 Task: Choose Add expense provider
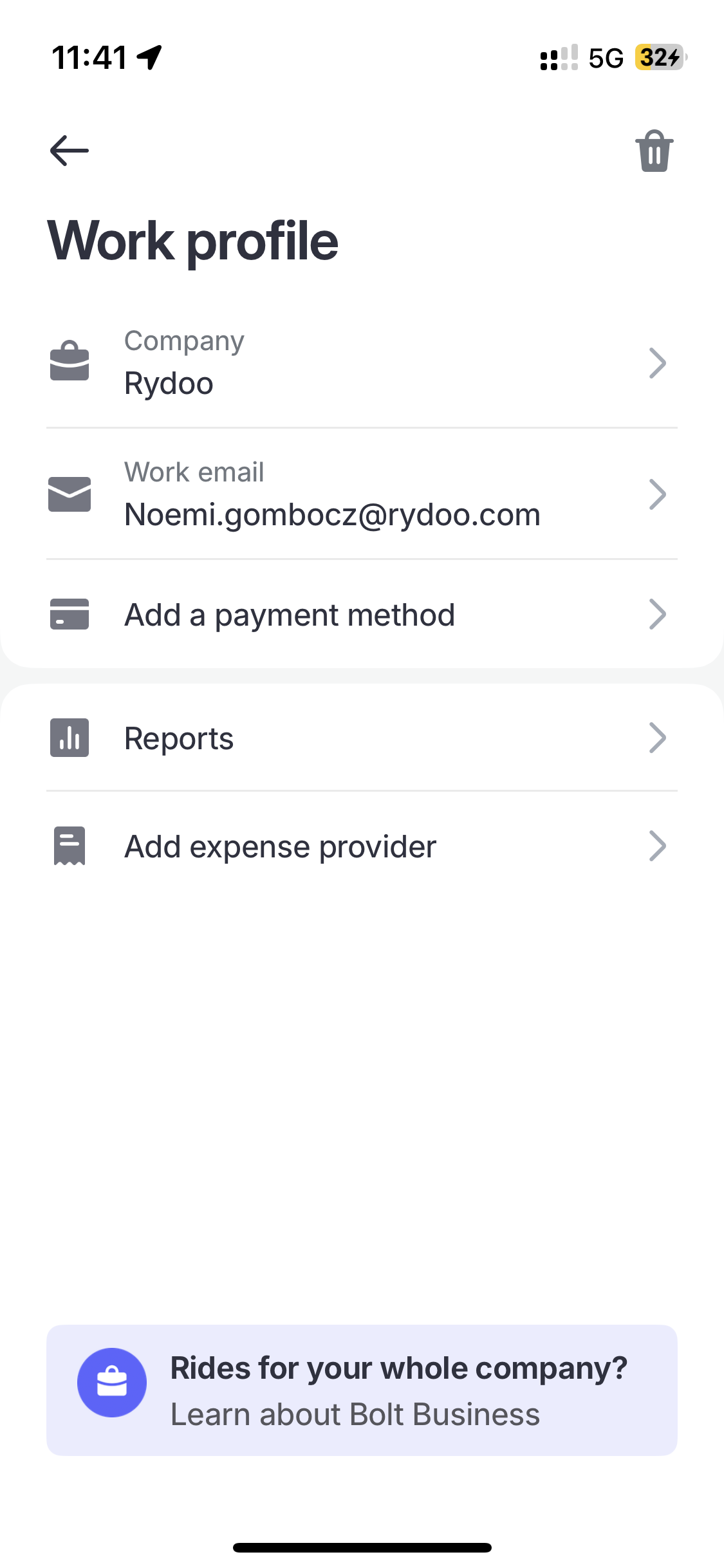(x=362, y=846)
